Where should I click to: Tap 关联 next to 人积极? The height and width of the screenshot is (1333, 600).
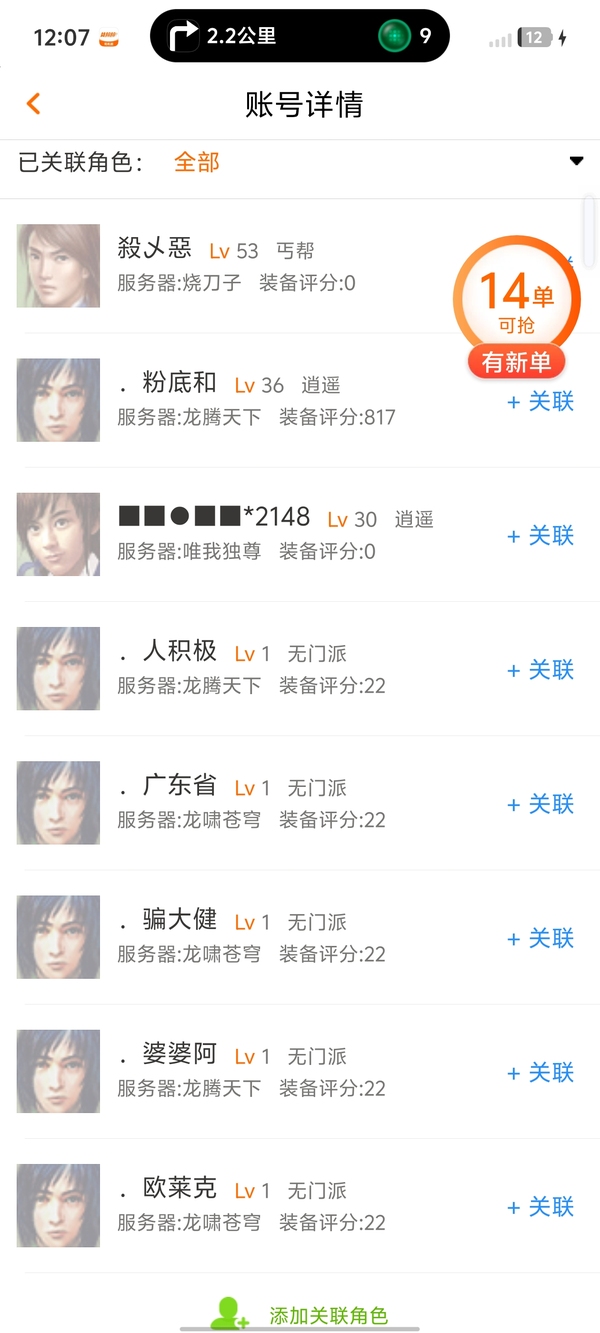[541, 670]
